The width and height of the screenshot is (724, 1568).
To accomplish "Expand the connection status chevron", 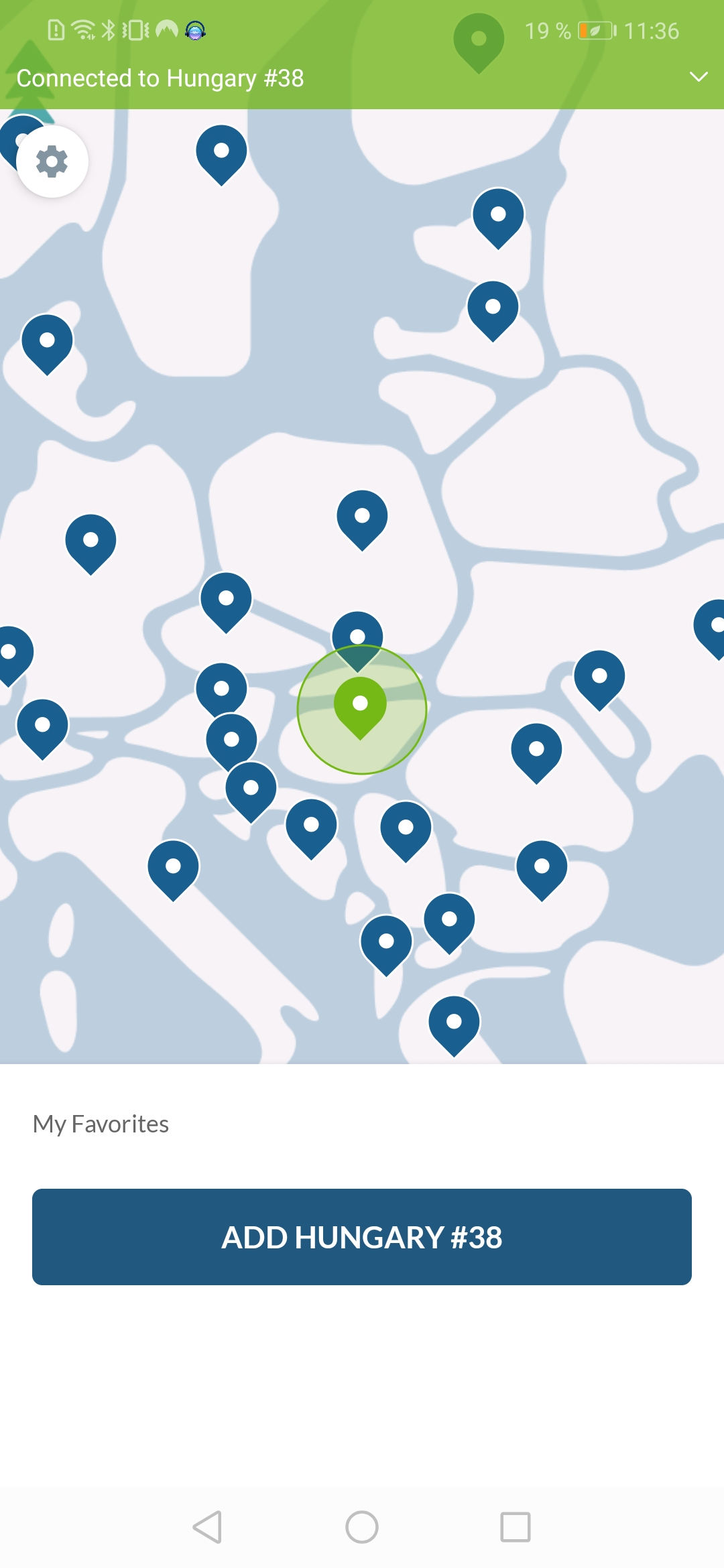I will (699, 77).
